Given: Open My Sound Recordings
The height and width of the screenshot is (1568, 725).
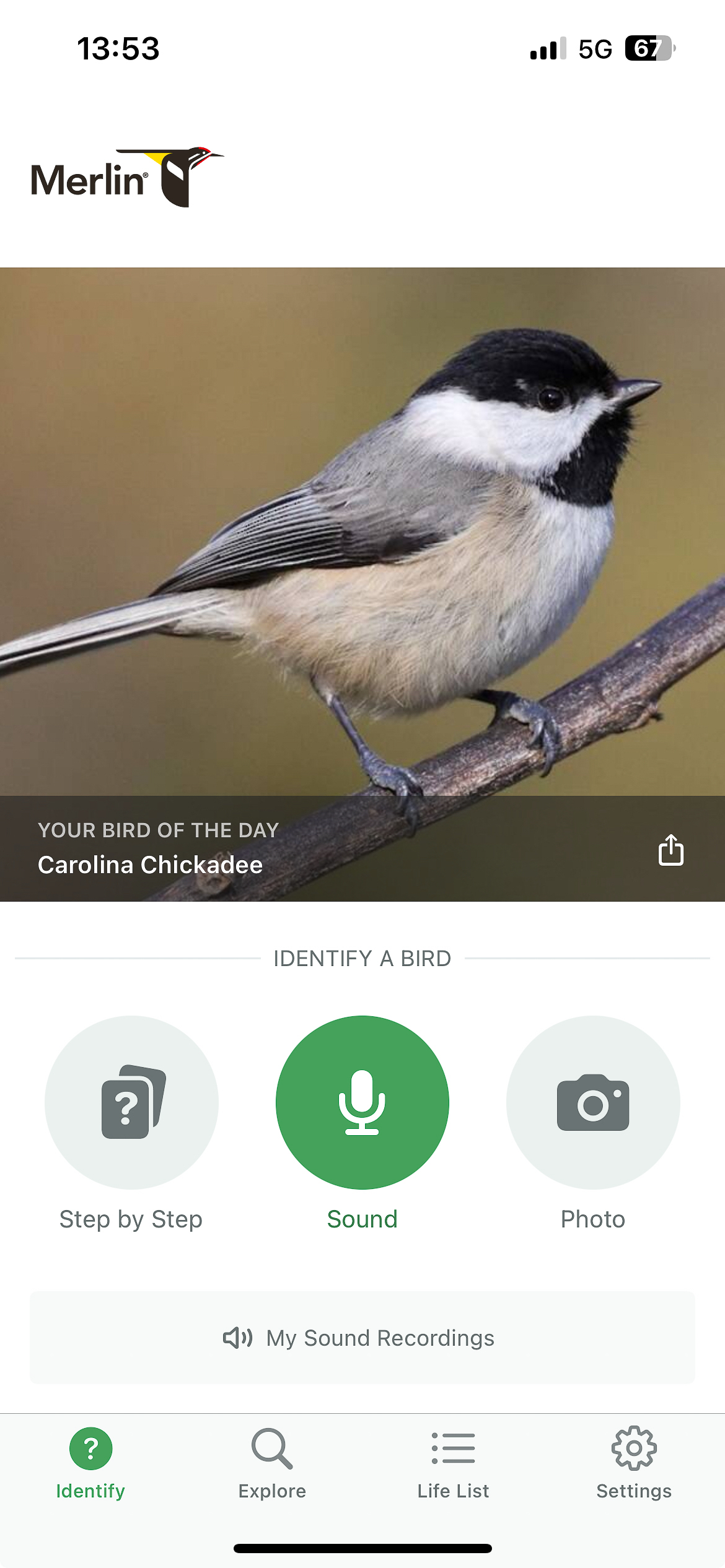Looking at the screenshot, I should click(x=362, y=1338).
